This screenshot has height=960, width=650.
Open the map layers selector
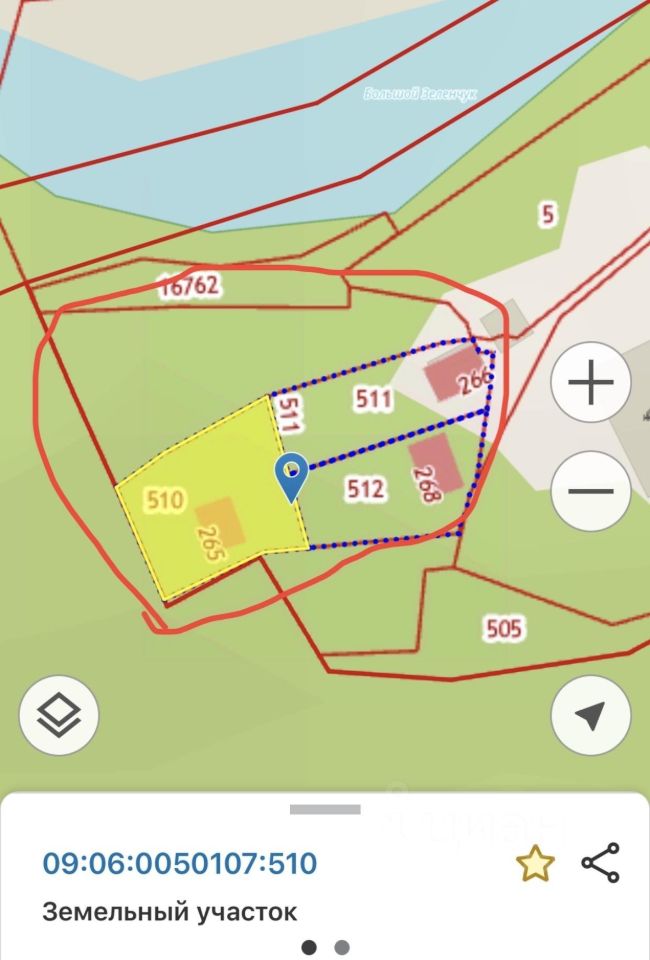(x=59, y=715)
